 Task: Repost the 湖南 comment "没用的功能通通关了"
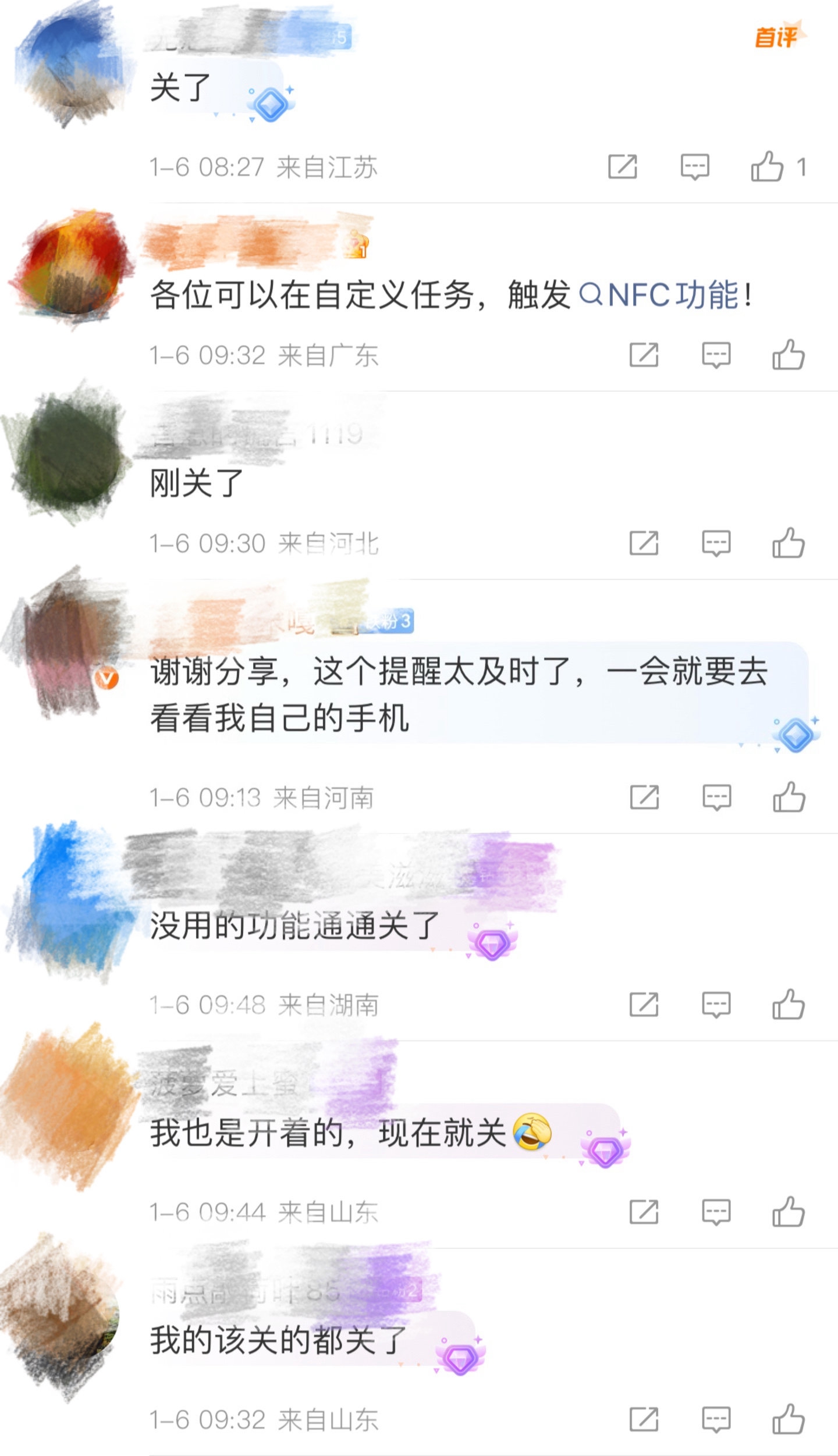pos(644,1005)
